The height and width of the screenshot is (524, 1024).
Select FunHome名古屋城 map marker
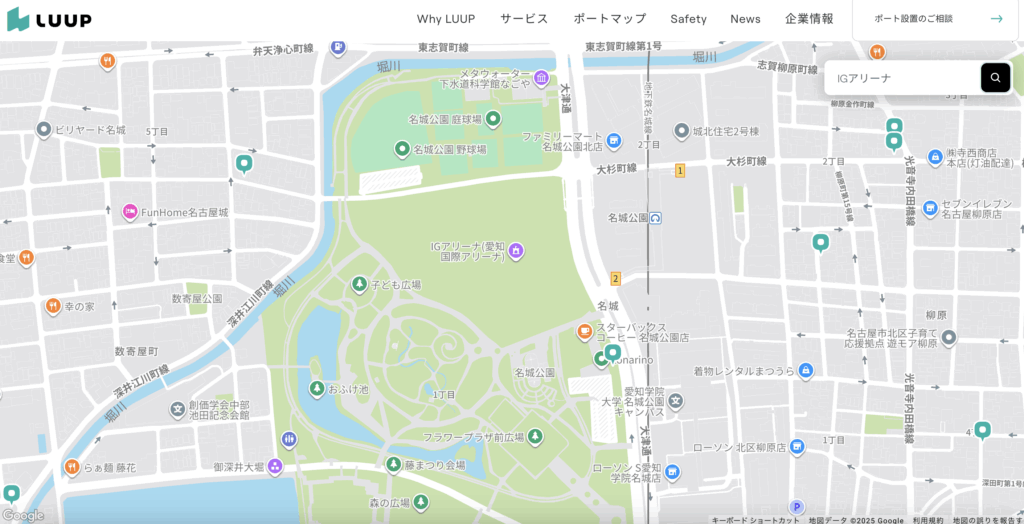tap(130, 212)
